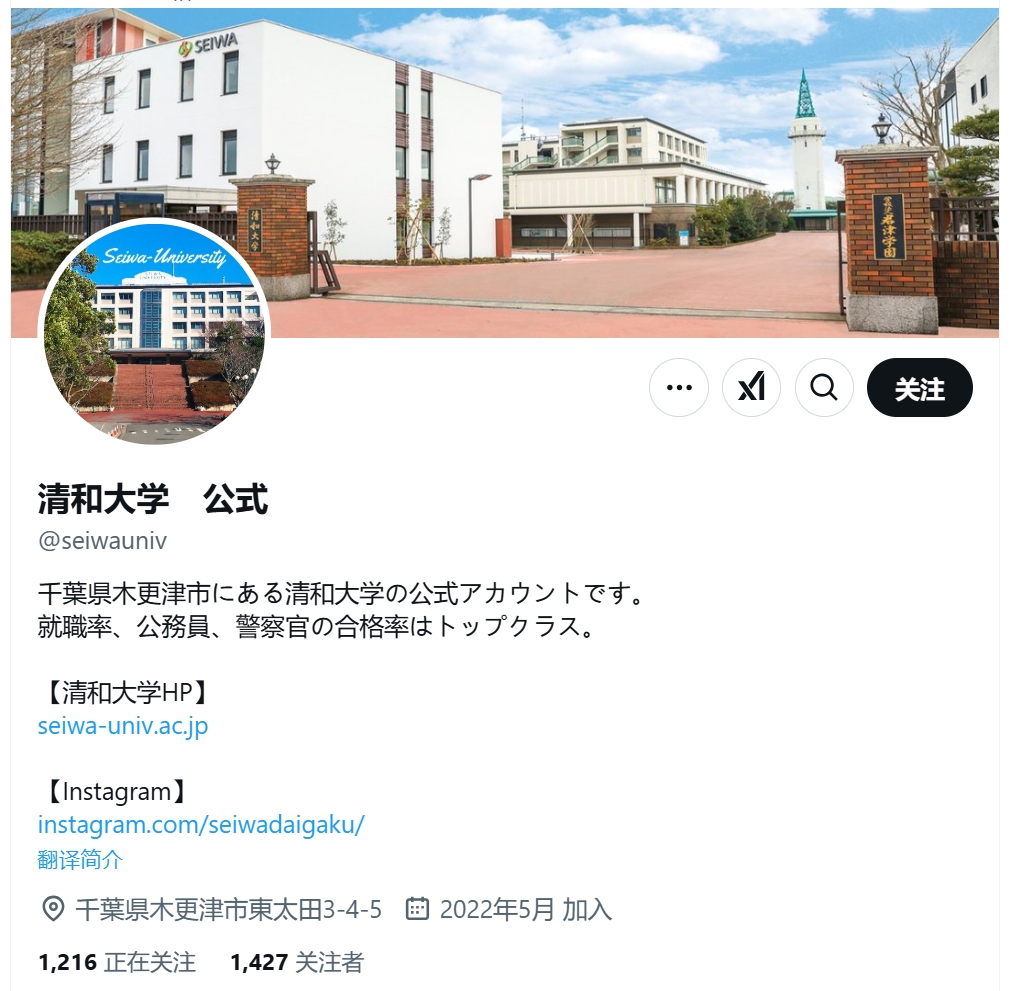This screenshot has height=991, width=1011.
Task: Search posts from this profile
Action: 824,387
